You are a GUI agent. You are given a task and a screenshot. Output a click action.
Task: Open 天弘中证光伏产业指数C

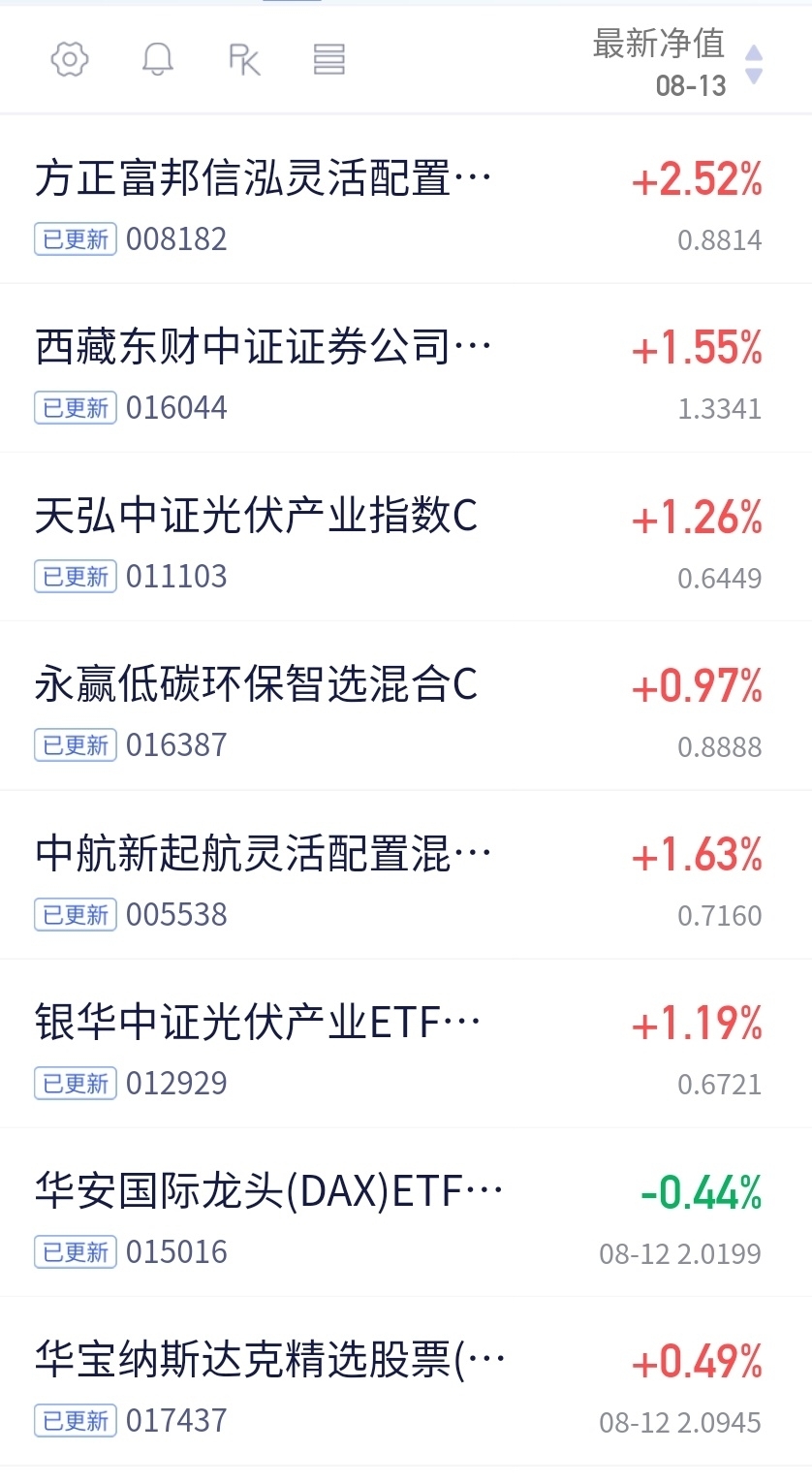406,537
